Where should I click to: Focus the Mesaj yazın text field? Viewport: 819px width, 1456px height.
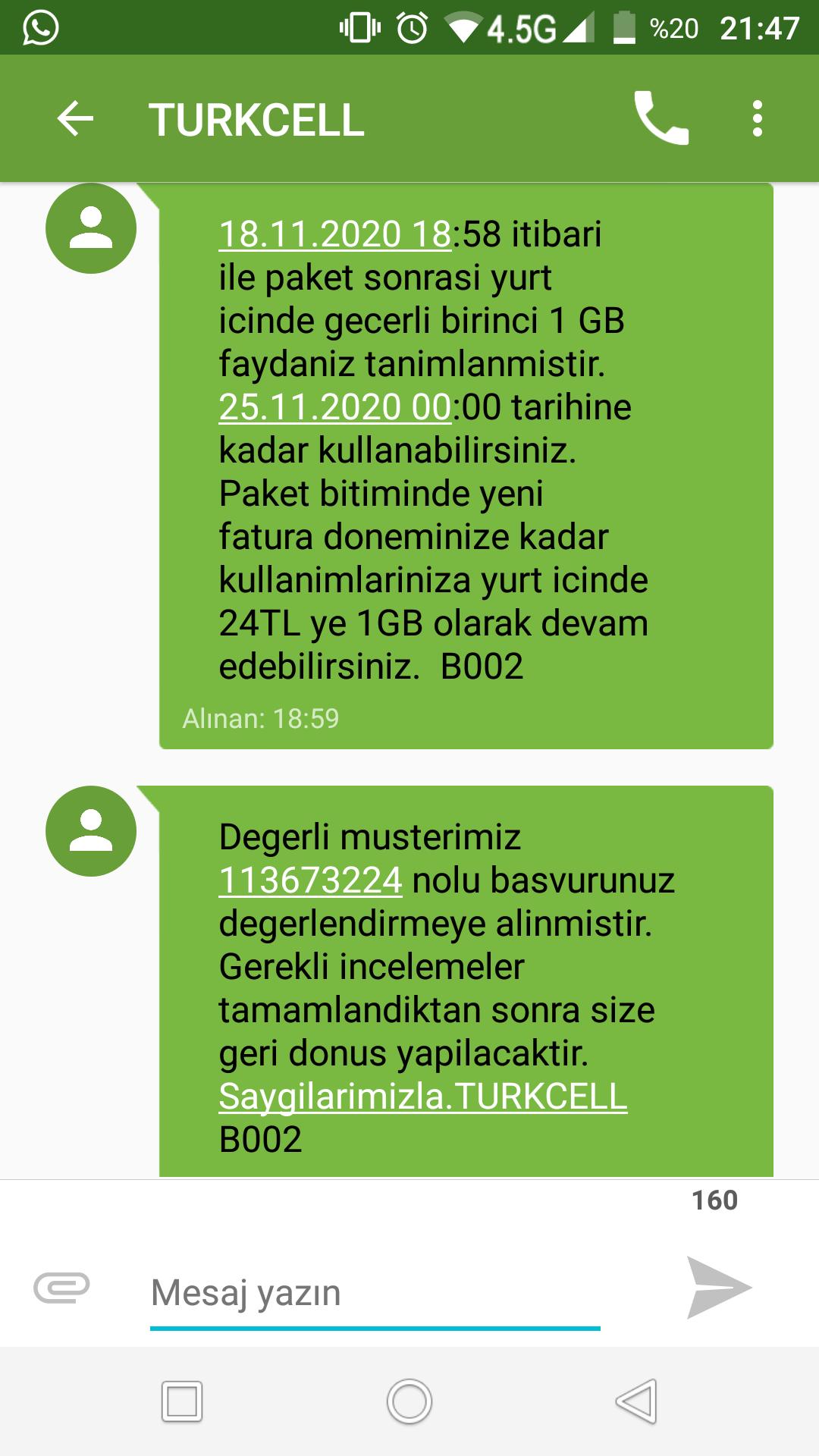click(375, 1293)
